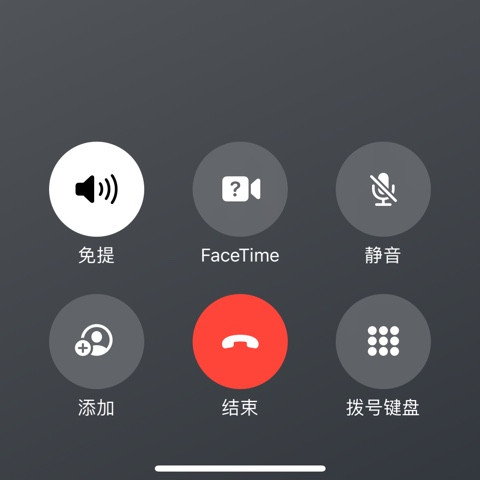Mute the microphone with 静音
This screenshot has height=480, width=480.
tap(383, 189)
